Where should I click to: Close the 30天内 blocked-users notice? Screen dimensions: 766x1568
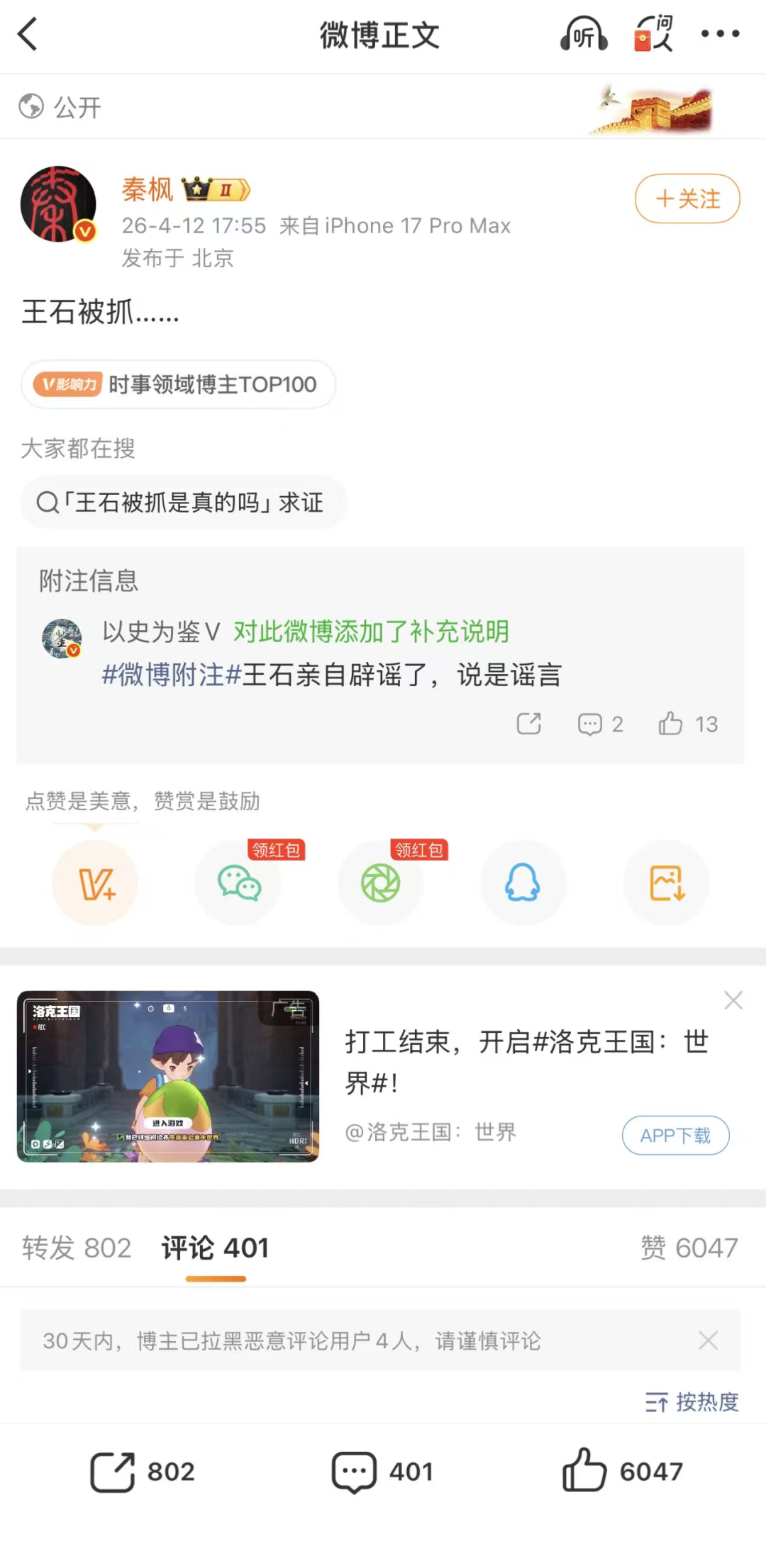pos(708,1340)
